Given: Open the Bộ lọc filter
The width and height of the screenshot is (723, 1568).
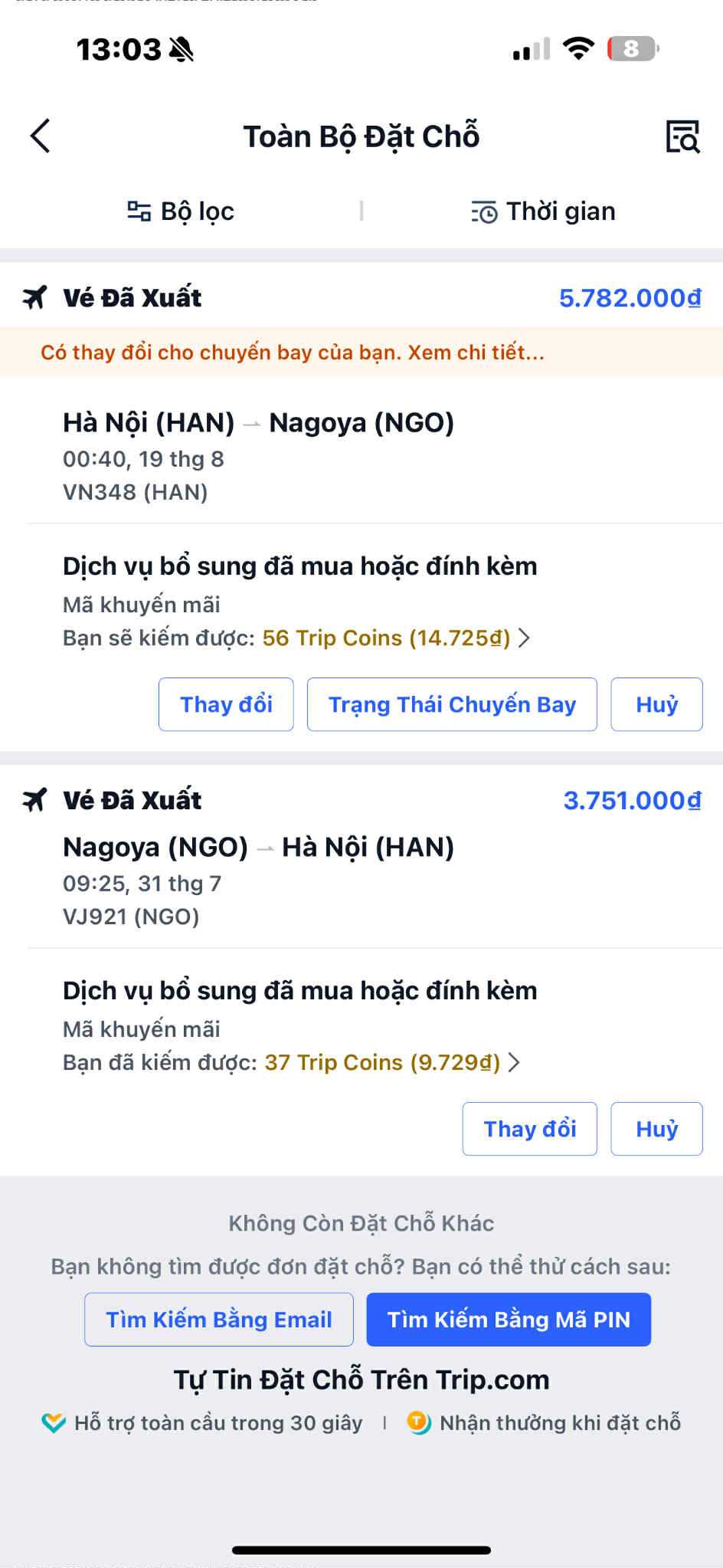Looking at the screenshot, I should (x=181, y=212).
